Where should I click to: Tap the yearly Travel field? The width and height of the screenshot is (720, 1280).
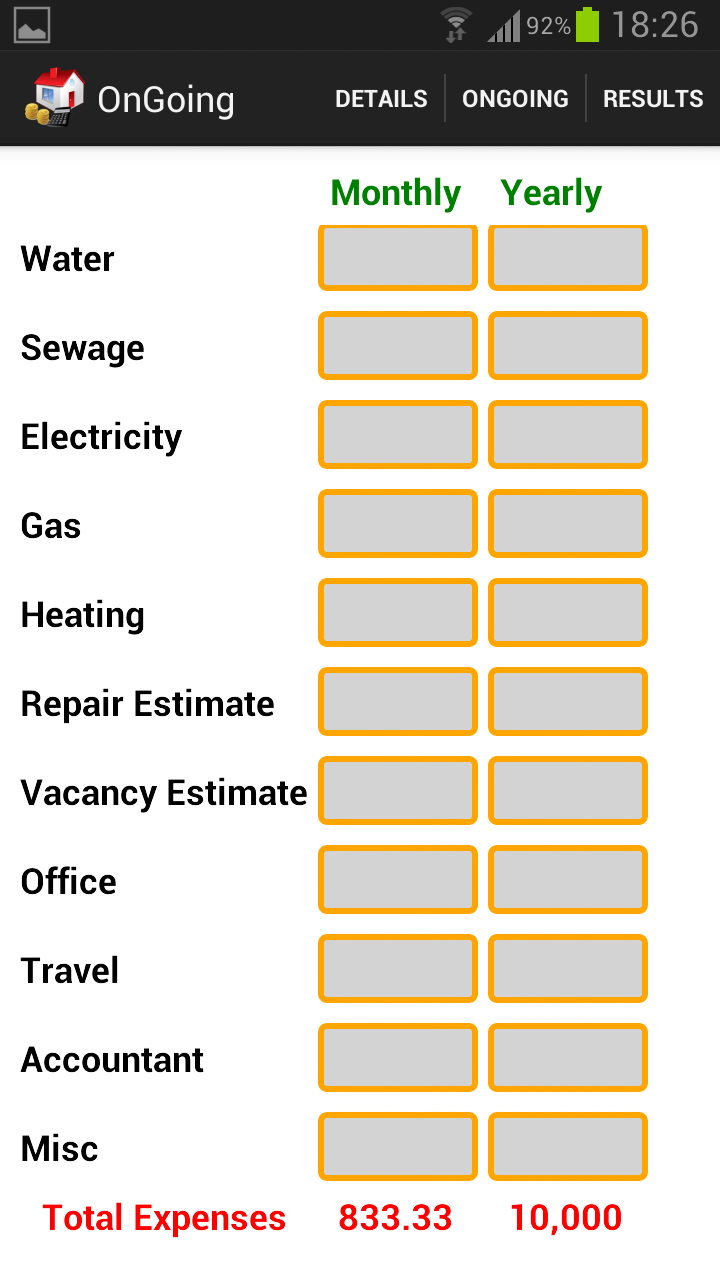(x=568, y=969)
